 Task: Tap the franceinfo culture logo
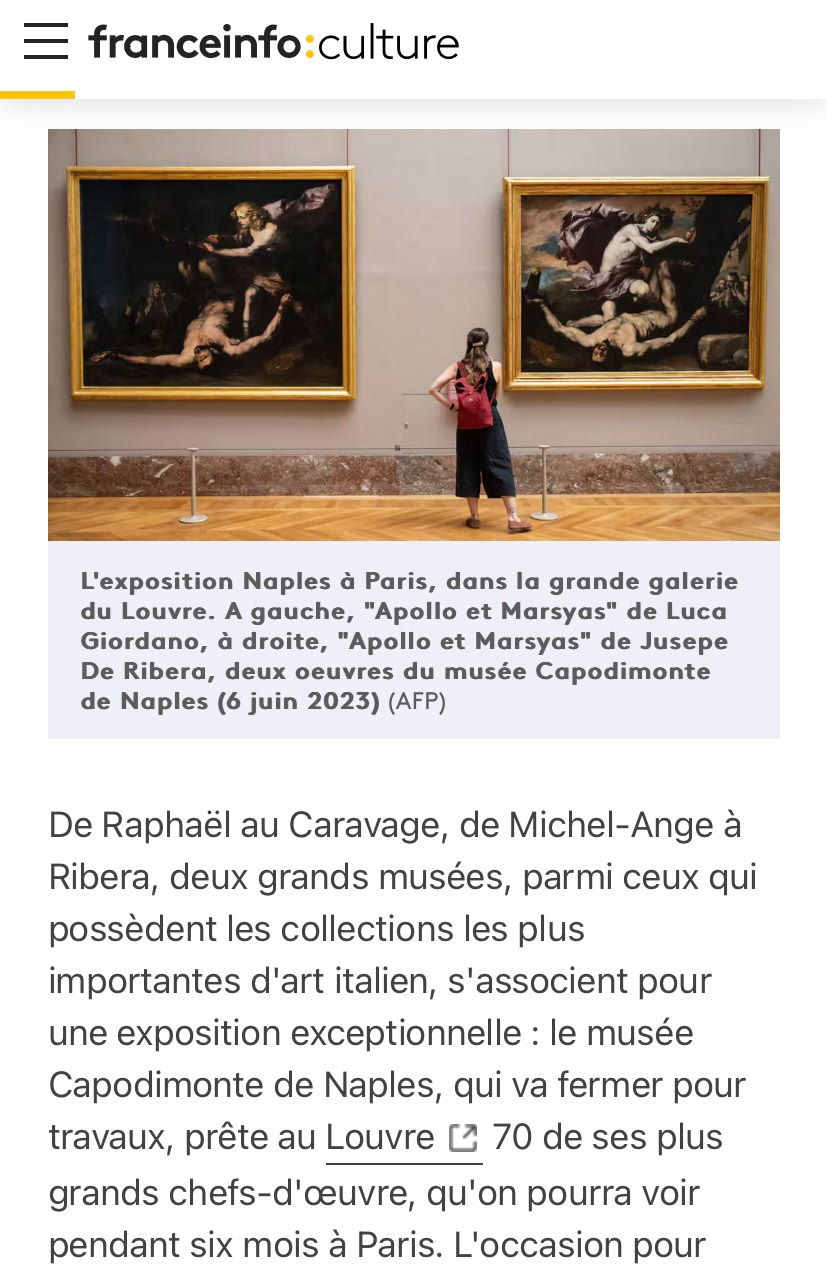point(273,44)
